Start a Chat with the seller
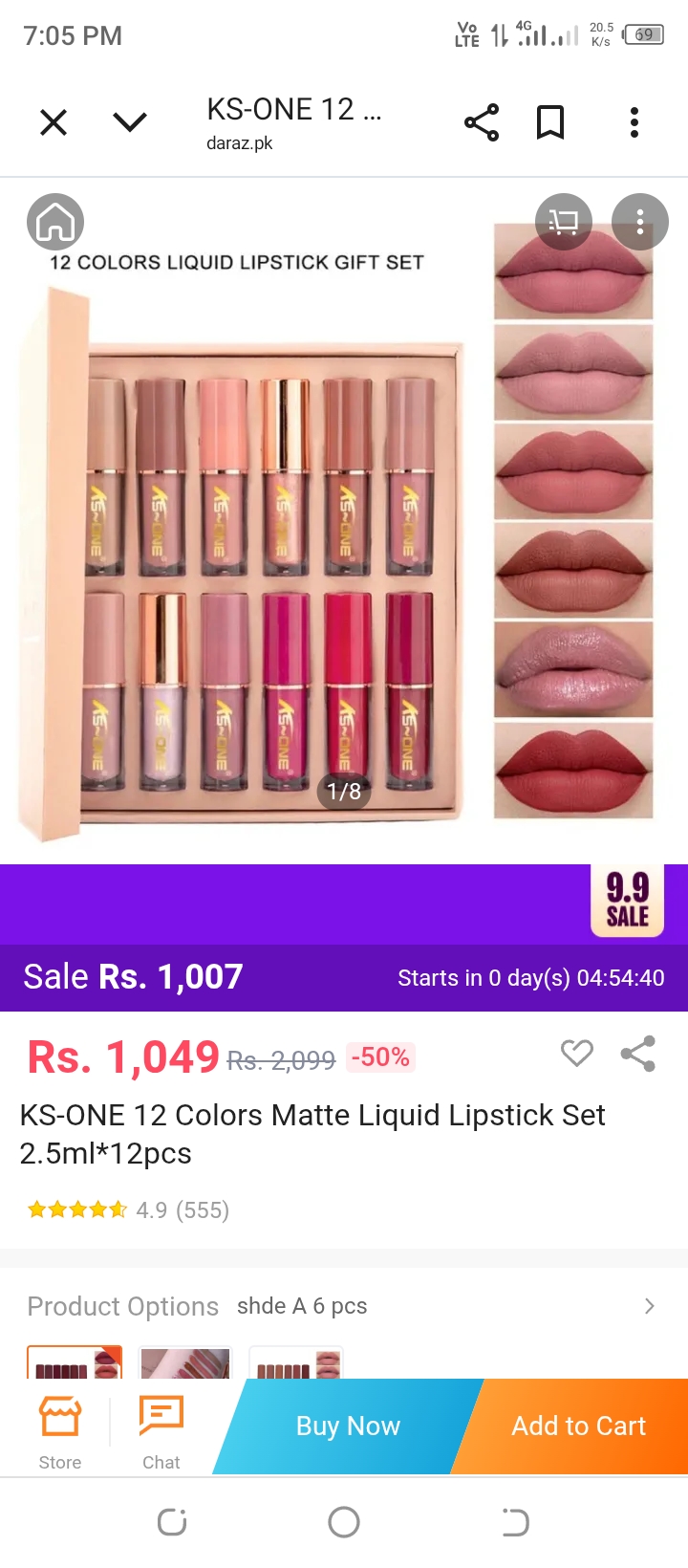688x1568 pixels. (x=161, y=1431)
